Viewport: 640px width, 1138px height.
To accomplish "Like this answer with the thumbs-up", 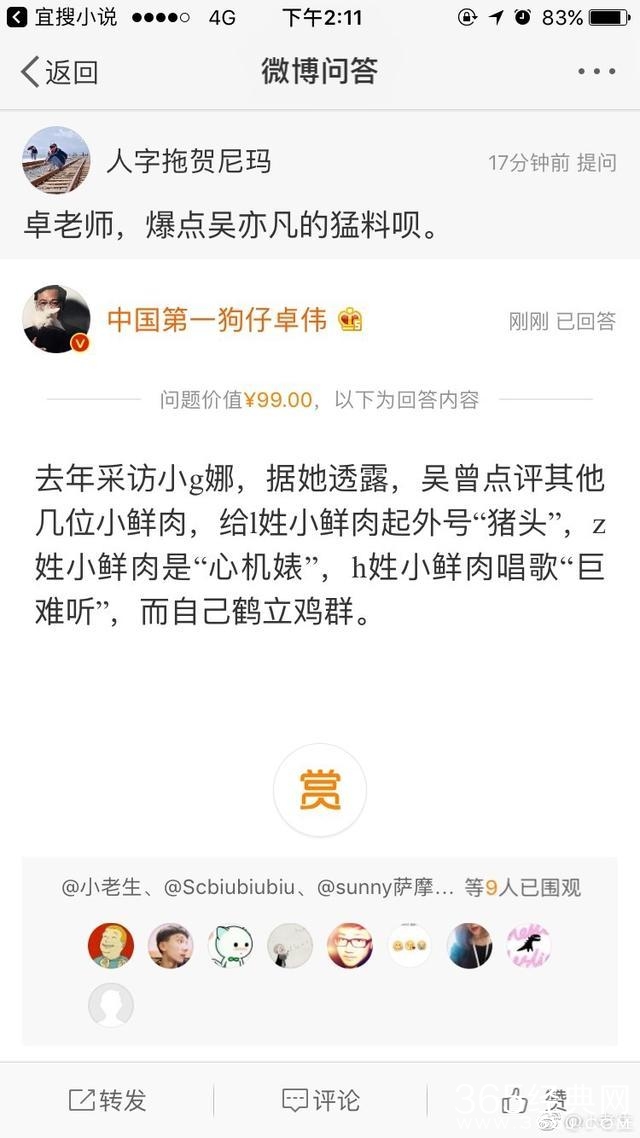I will [x=517, y=1101].
